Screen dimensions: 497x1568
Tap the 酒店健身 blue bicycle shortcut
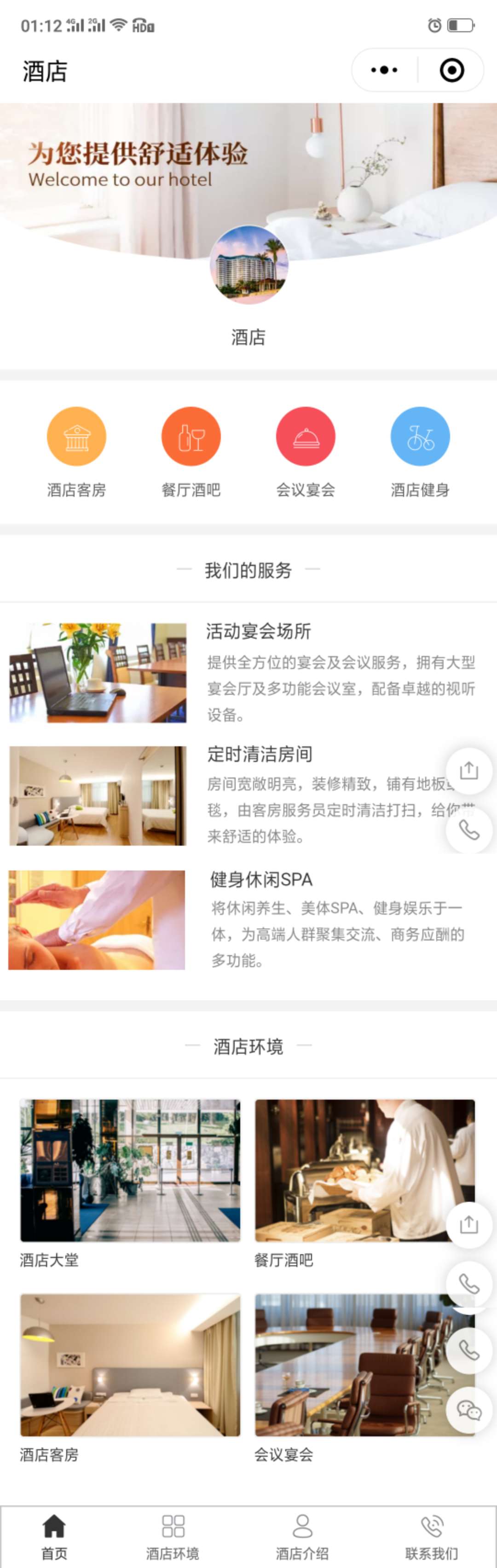(x=420, y=437)
